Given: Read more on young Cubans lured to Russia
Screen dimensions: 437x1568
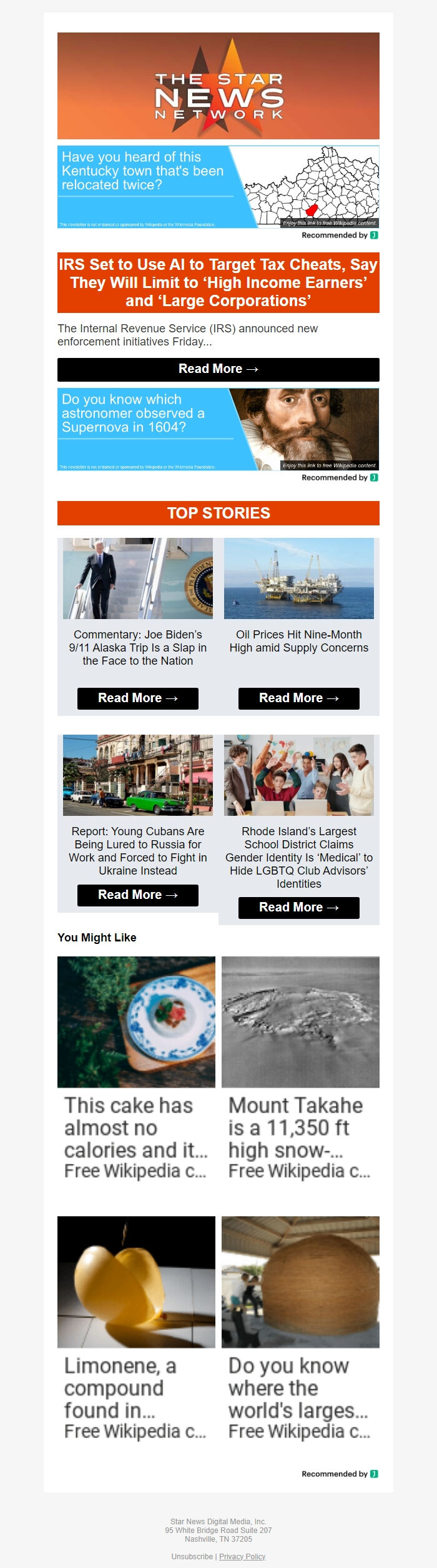Looking at the screenshot, I should click(137, 895).
